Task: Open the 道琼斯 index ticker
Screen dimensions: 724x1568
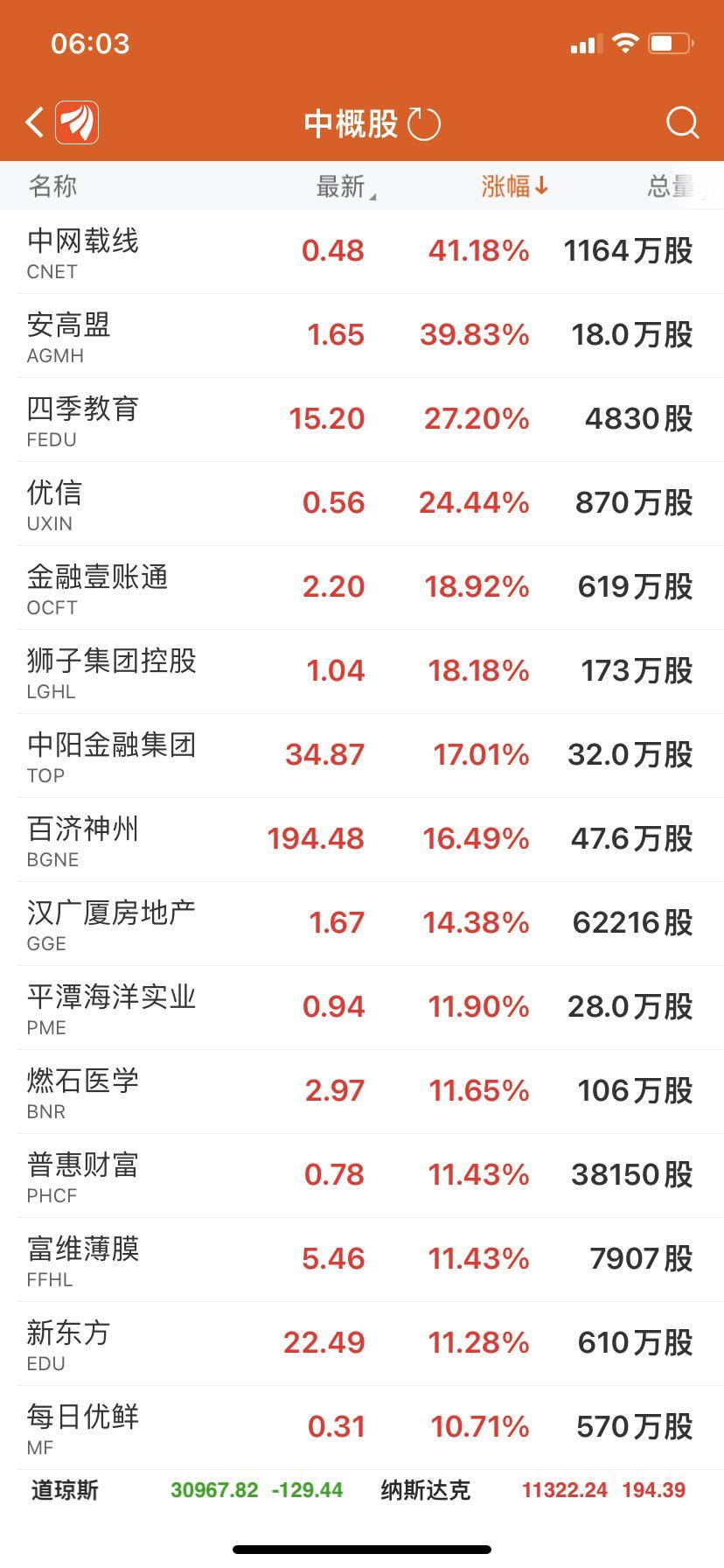Action: [187, 1490]
